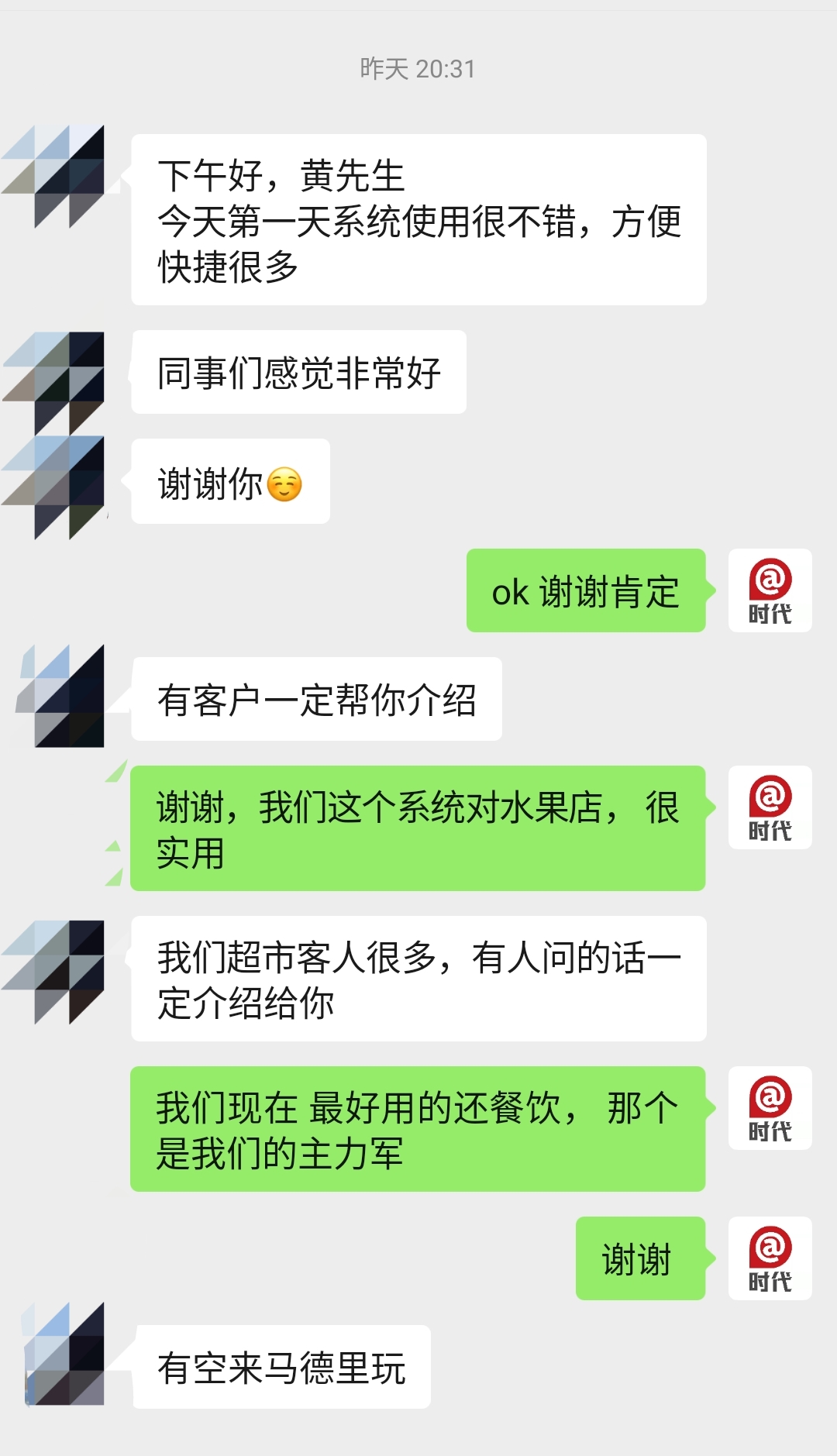Tap the @时代 badge next to the short 谢谢 reply
This screenshot has height=1456, width=837.
pos(769,1258)
